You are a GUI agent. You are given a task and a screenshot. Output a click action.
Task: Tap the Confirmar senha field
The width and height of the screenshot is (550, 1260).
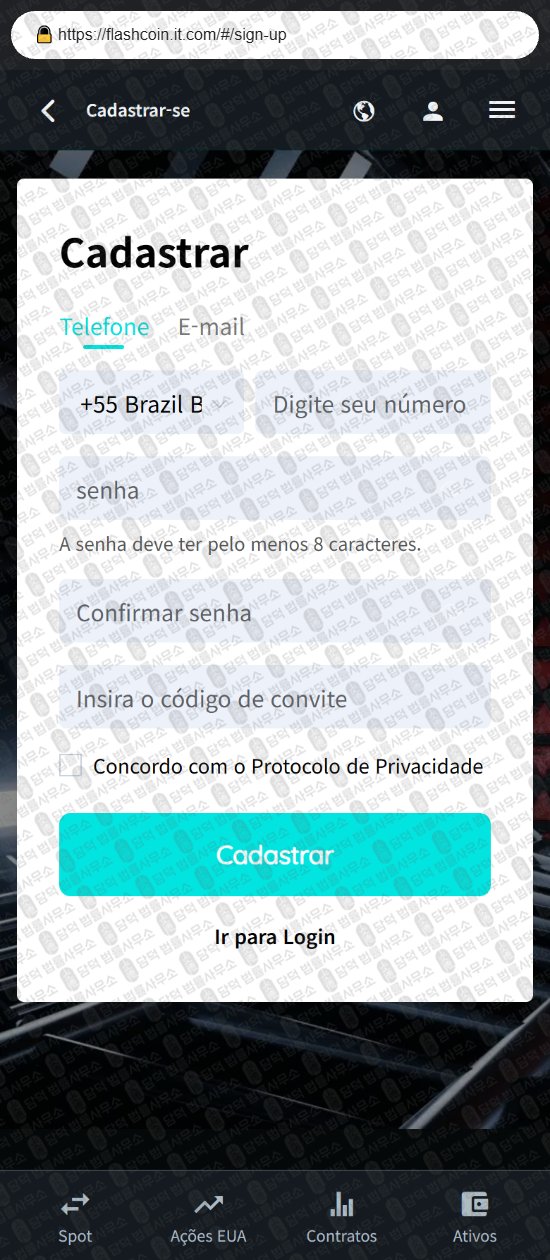point(275,613)
